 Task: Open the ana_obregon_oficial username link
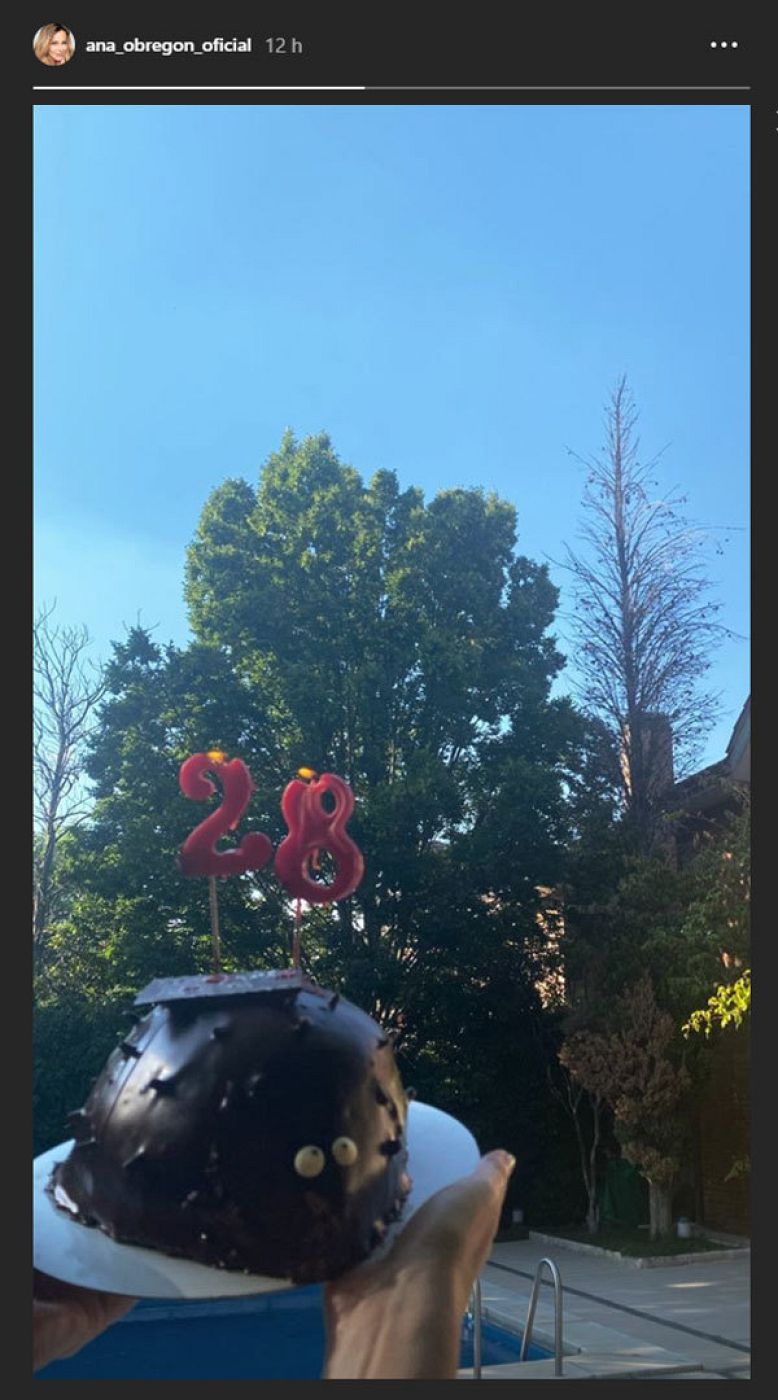point(168,46)
